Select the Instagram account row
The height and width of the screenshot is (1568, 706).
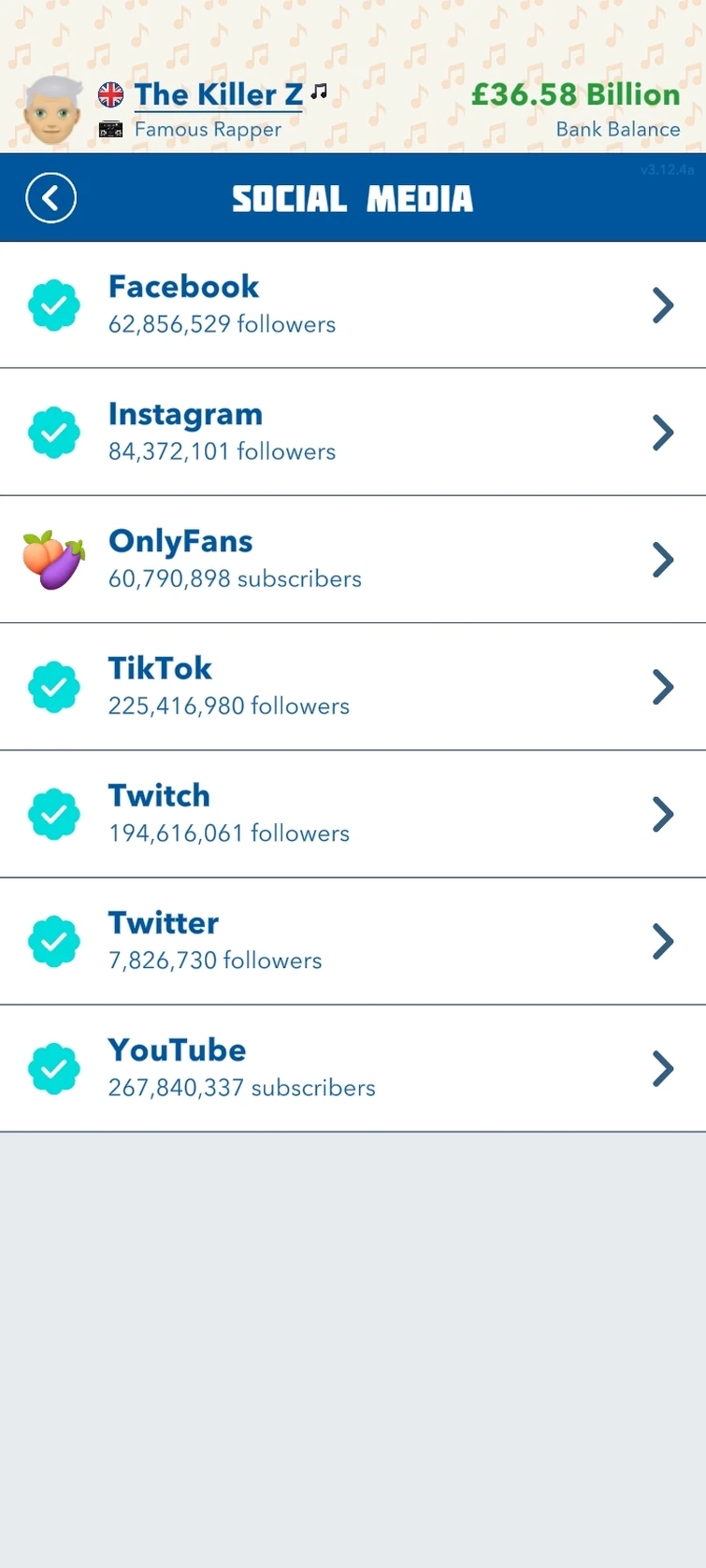[353, 432]
